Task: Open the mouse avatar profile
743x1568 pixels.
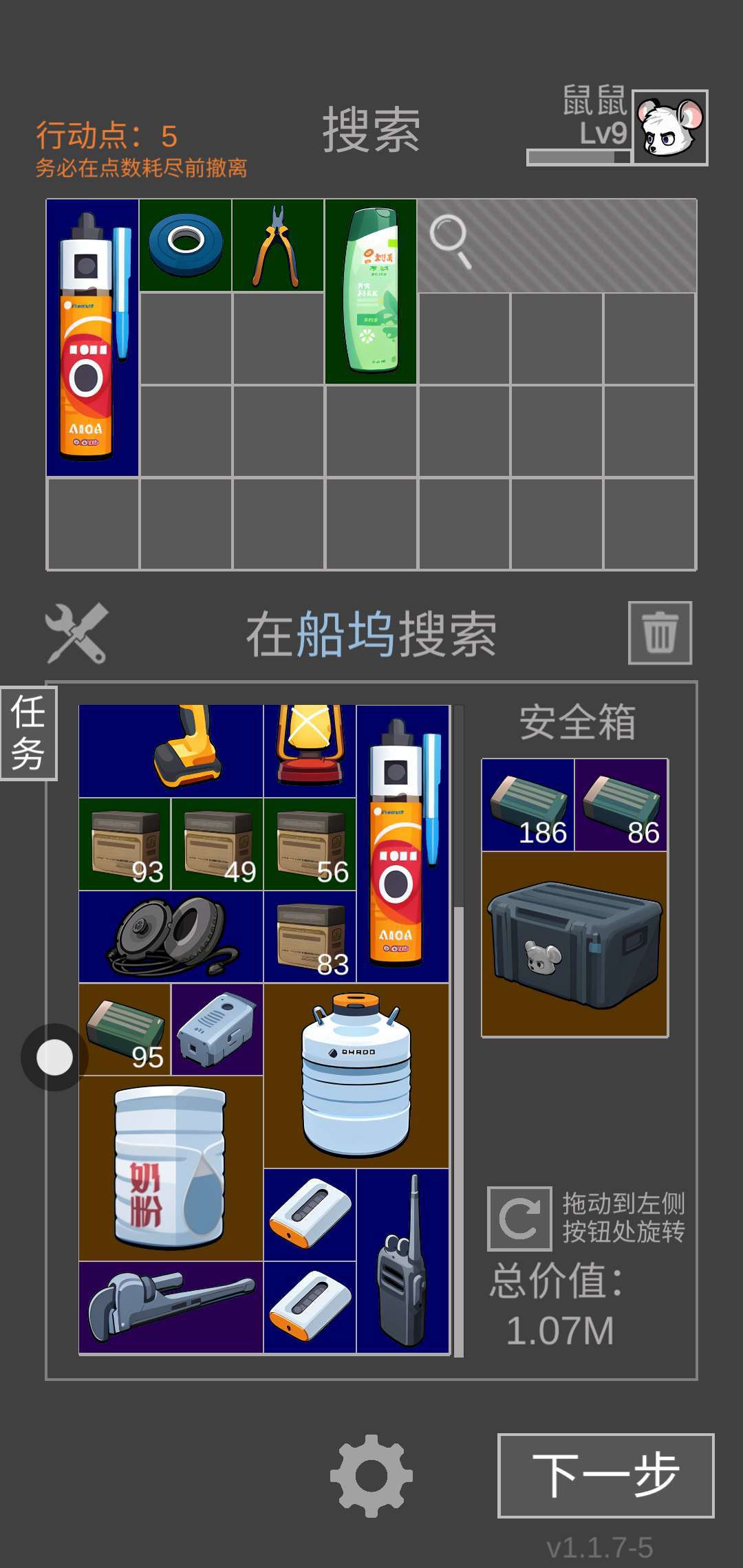Action: (669, 128)
